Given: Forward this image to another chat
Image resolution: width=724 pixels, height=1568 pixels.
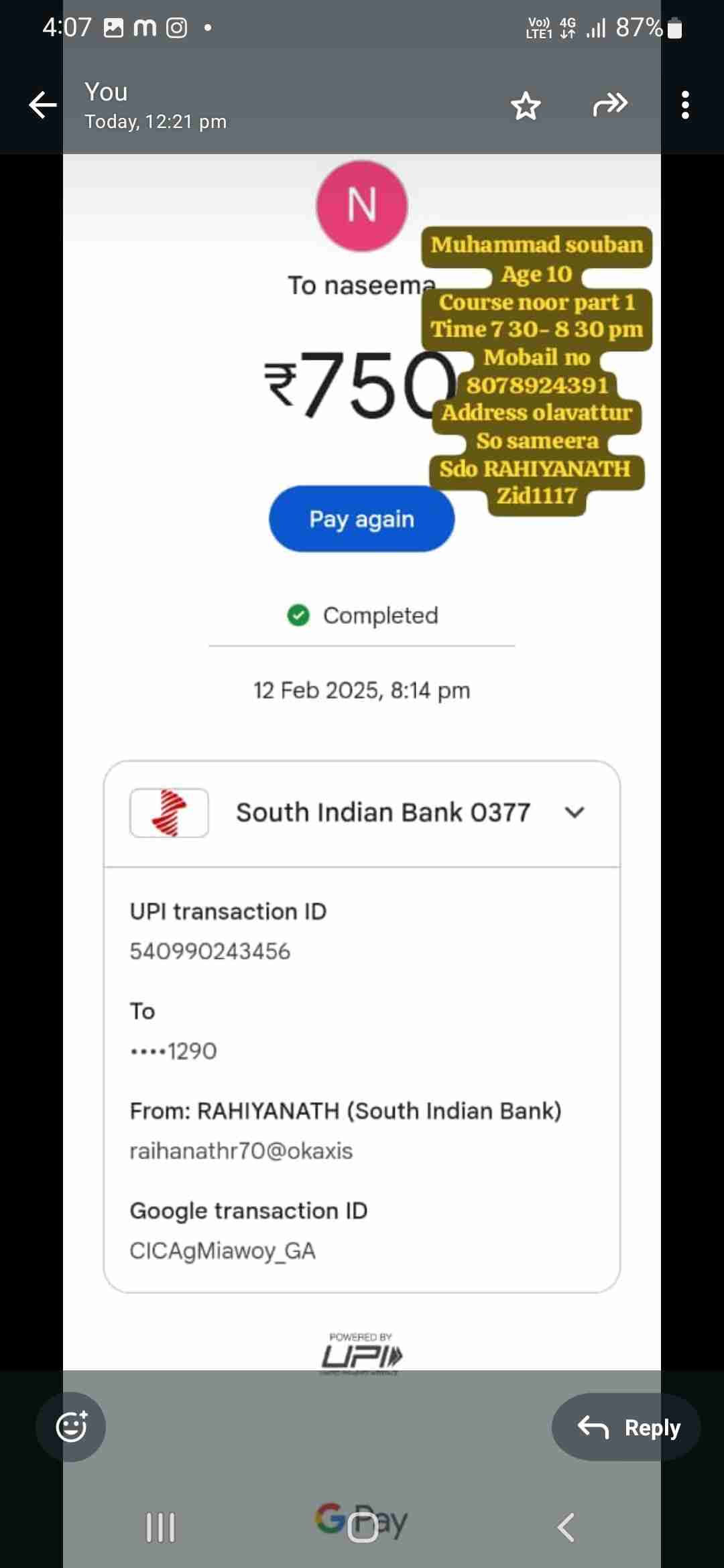Looking at the screenshot, I should [x=610, y=105].
